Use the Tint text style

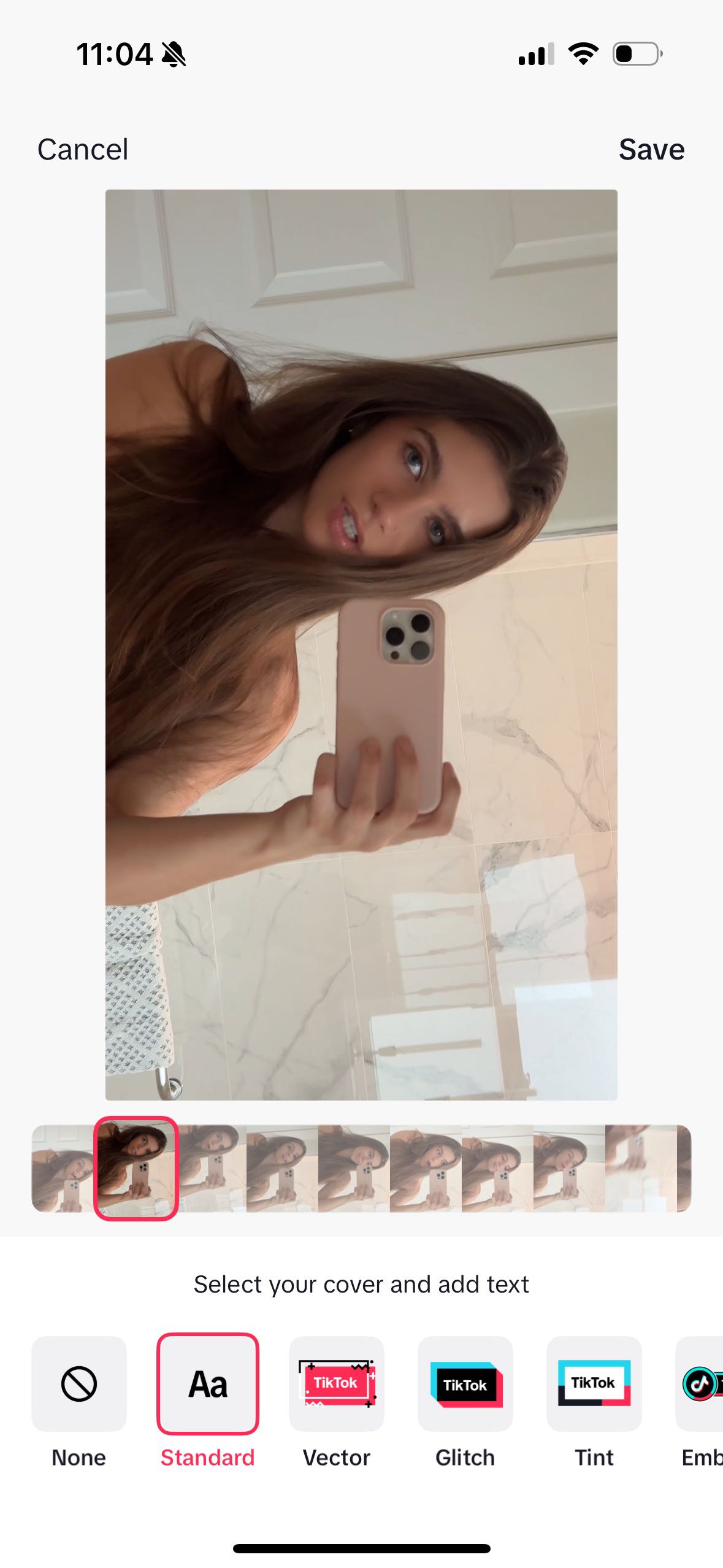[x=594, y=1384]
